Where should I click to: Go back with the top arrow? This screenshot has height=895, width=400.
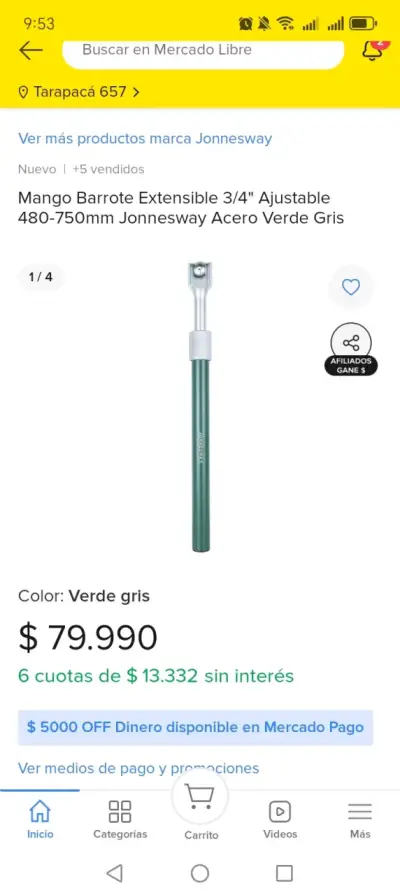31,50
